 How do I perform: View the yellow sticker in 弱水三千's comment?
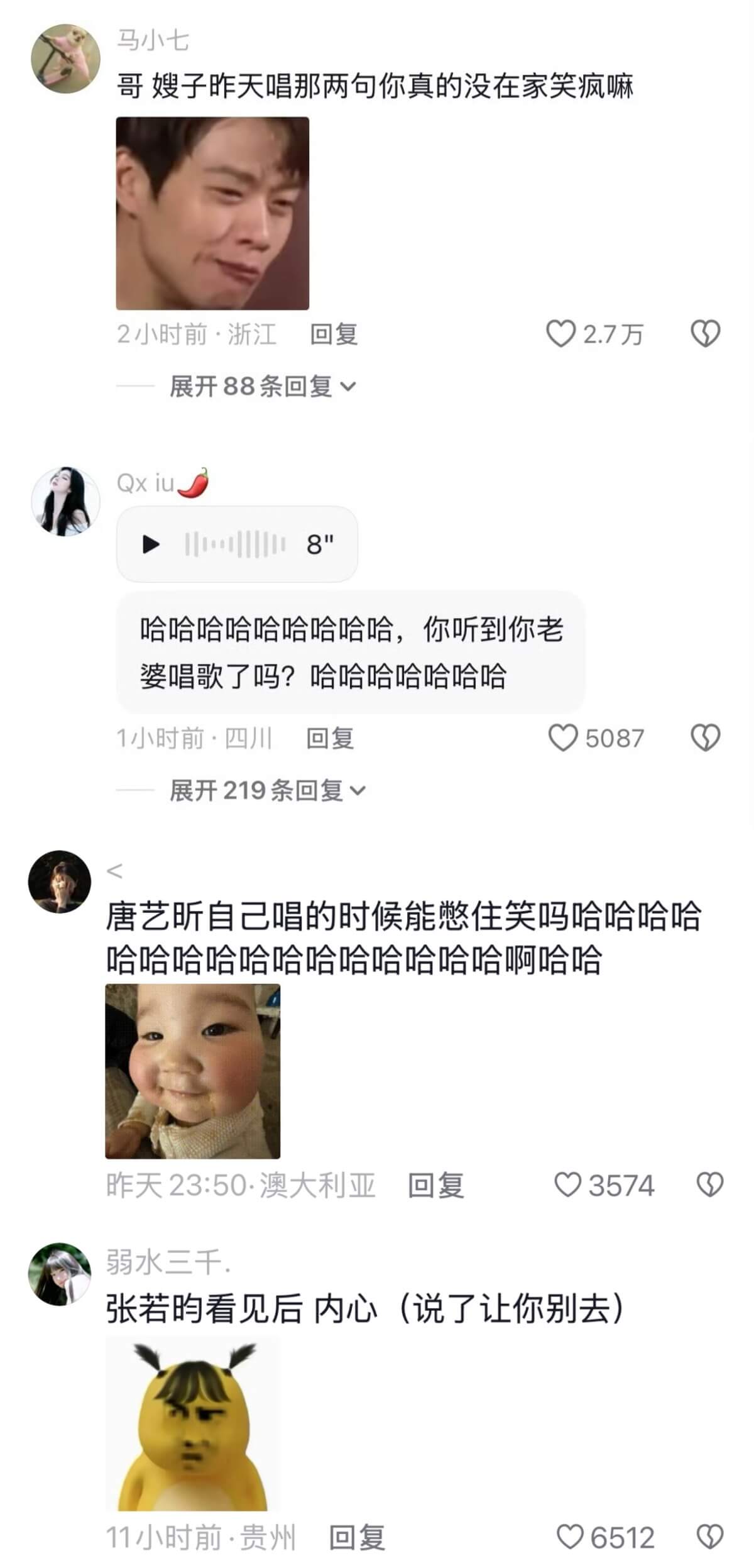(x=192, y=1424)
